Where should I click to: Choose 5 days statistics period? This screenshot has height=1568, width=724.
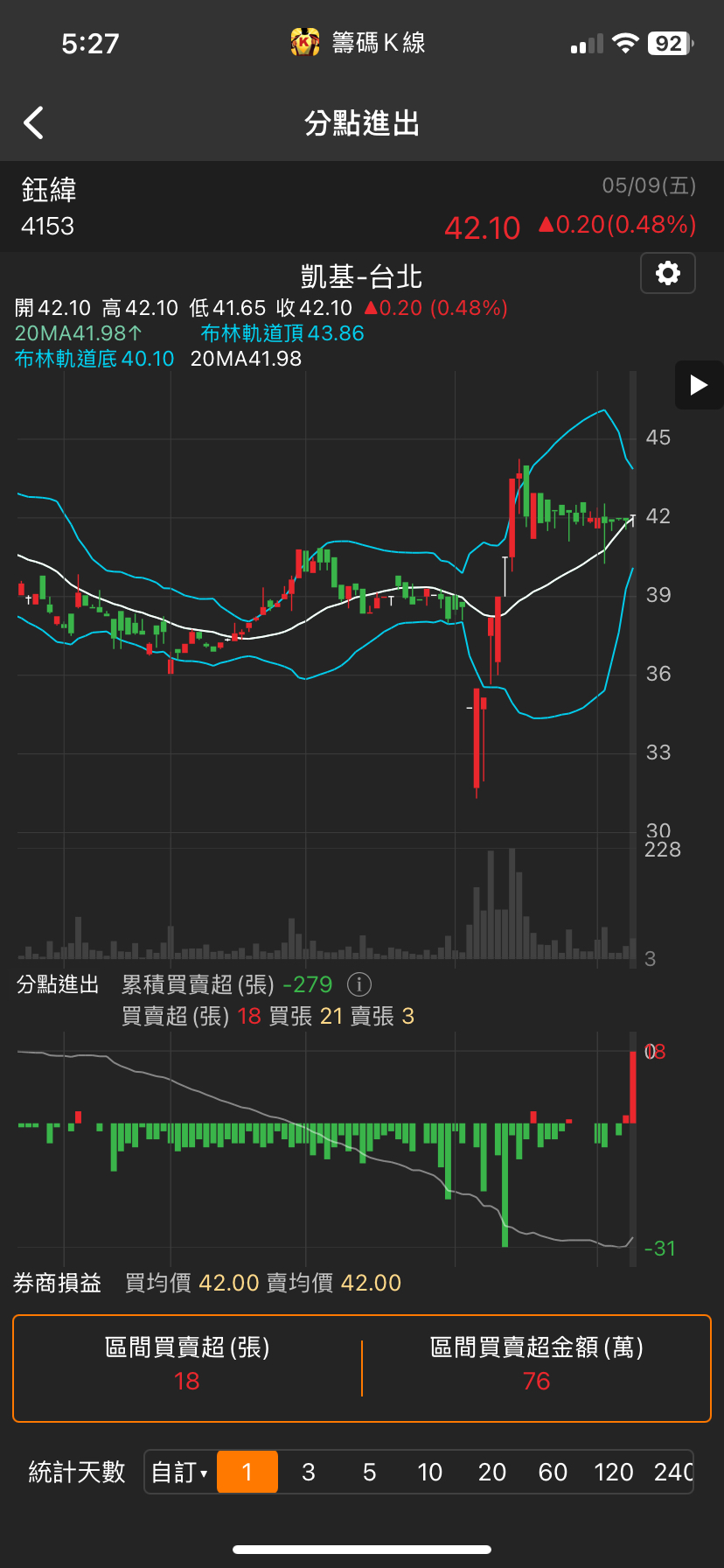[x=369, y=1473]
